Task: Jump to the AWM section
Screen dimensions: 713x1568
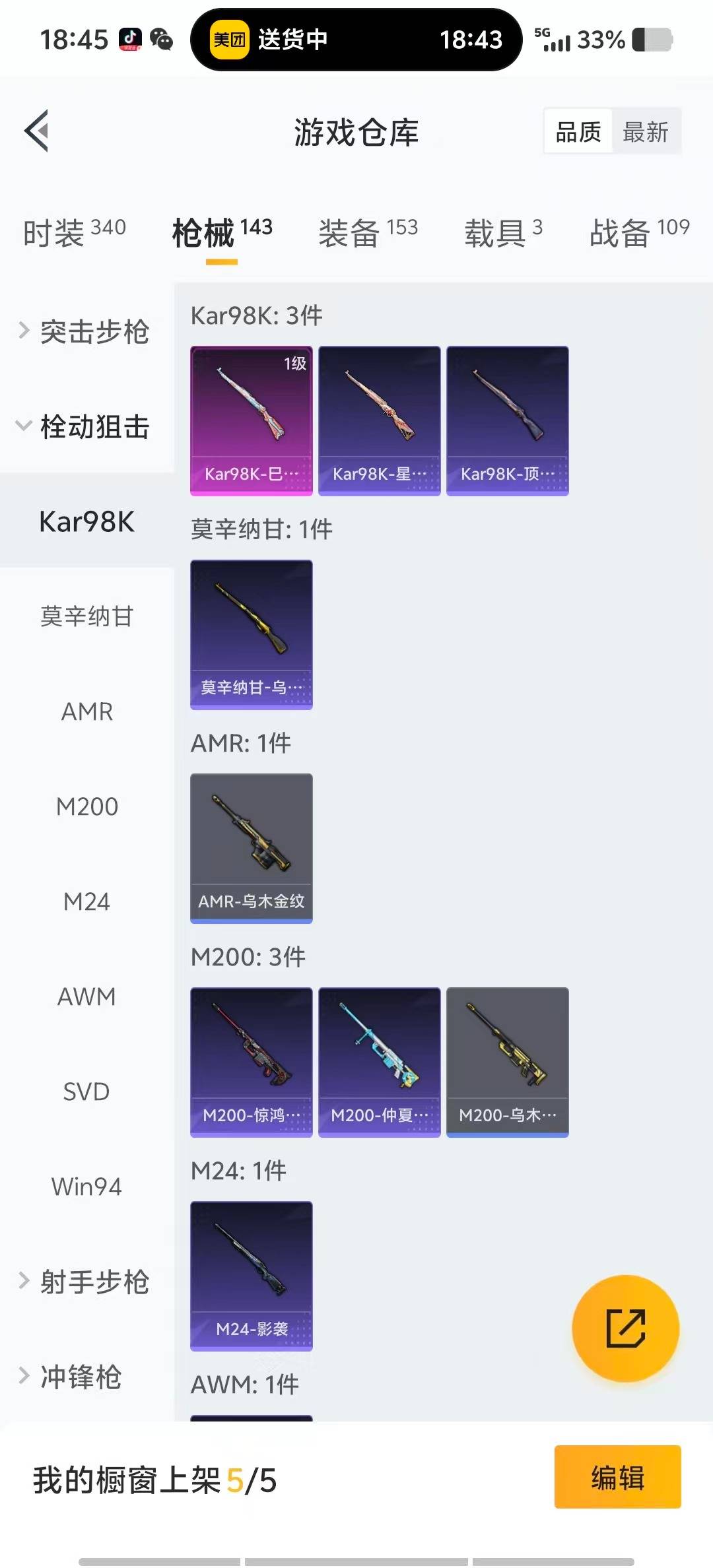Action: click(x=86, y=996)
